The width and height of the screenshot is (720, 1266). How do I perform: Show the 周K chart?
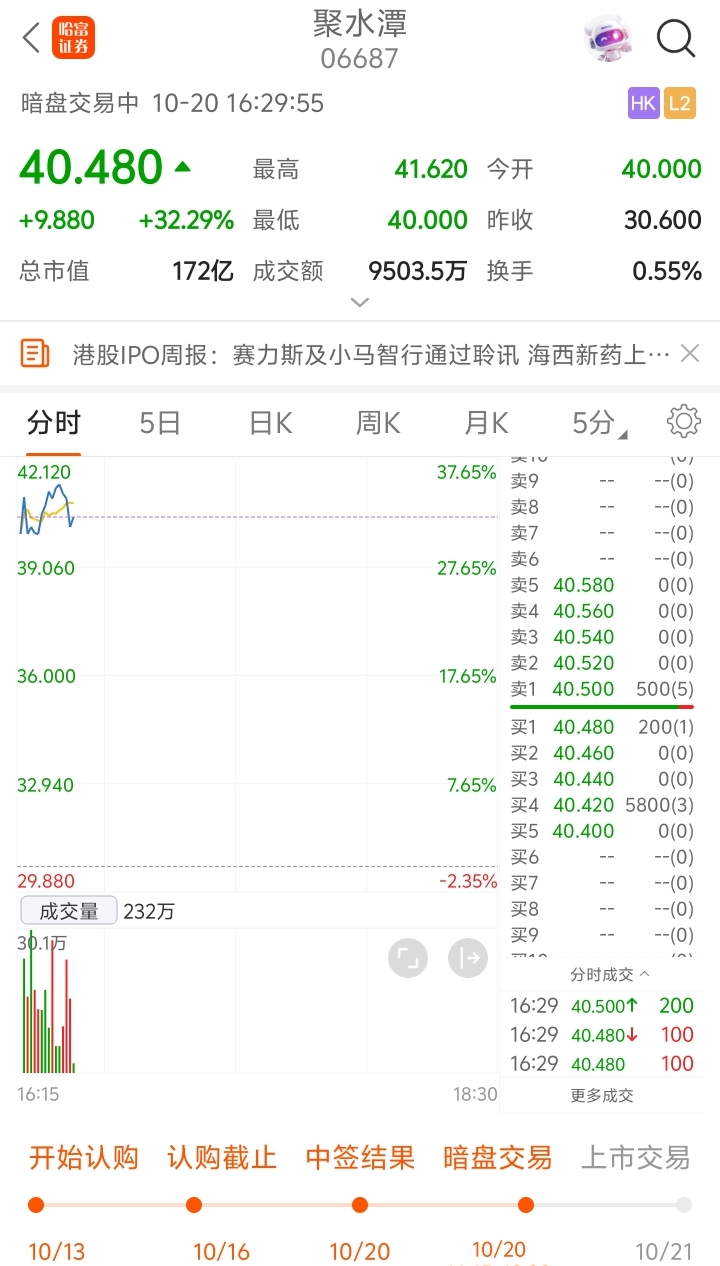378,423
